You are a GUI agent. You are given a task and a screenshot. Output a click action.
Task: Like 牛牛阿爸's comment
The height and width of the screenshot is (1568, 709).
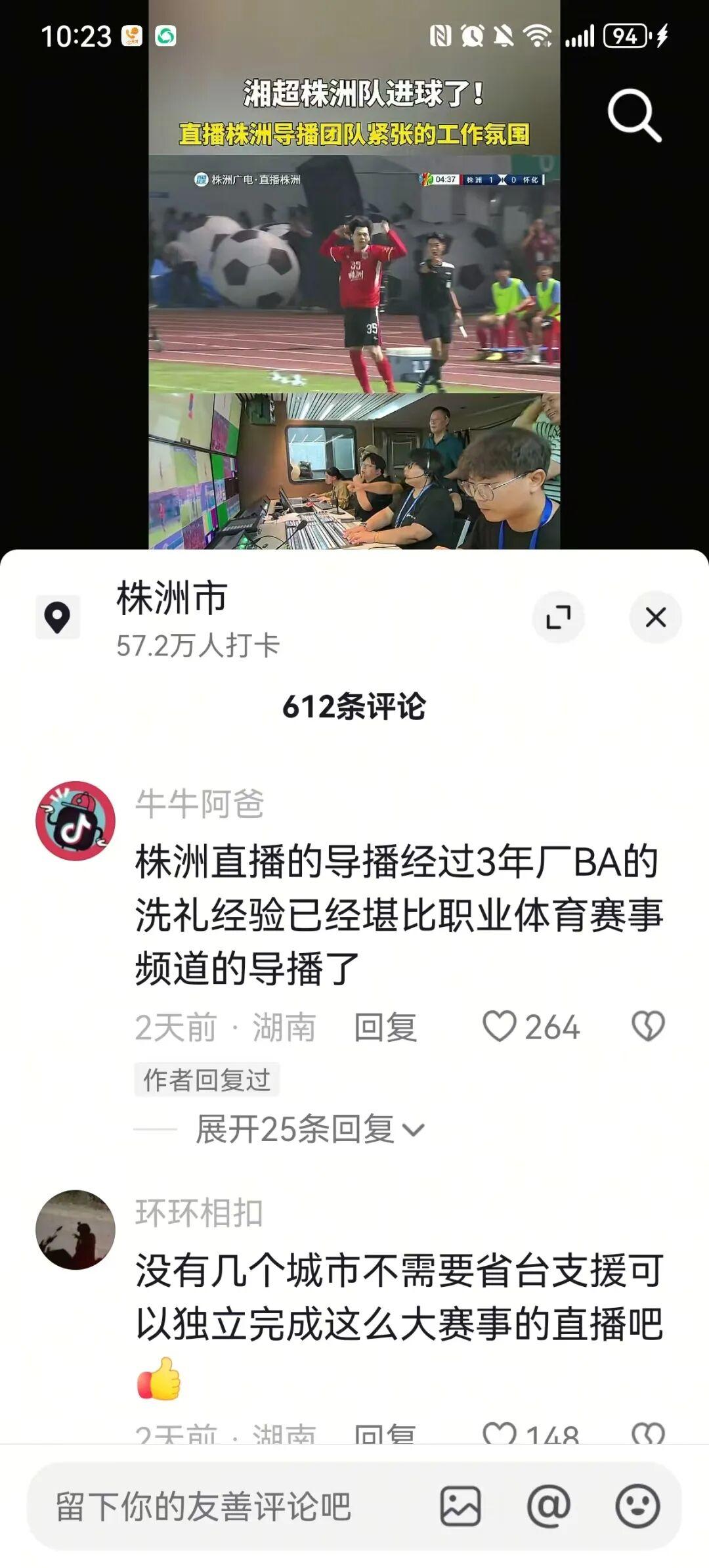click(500, 1027)
